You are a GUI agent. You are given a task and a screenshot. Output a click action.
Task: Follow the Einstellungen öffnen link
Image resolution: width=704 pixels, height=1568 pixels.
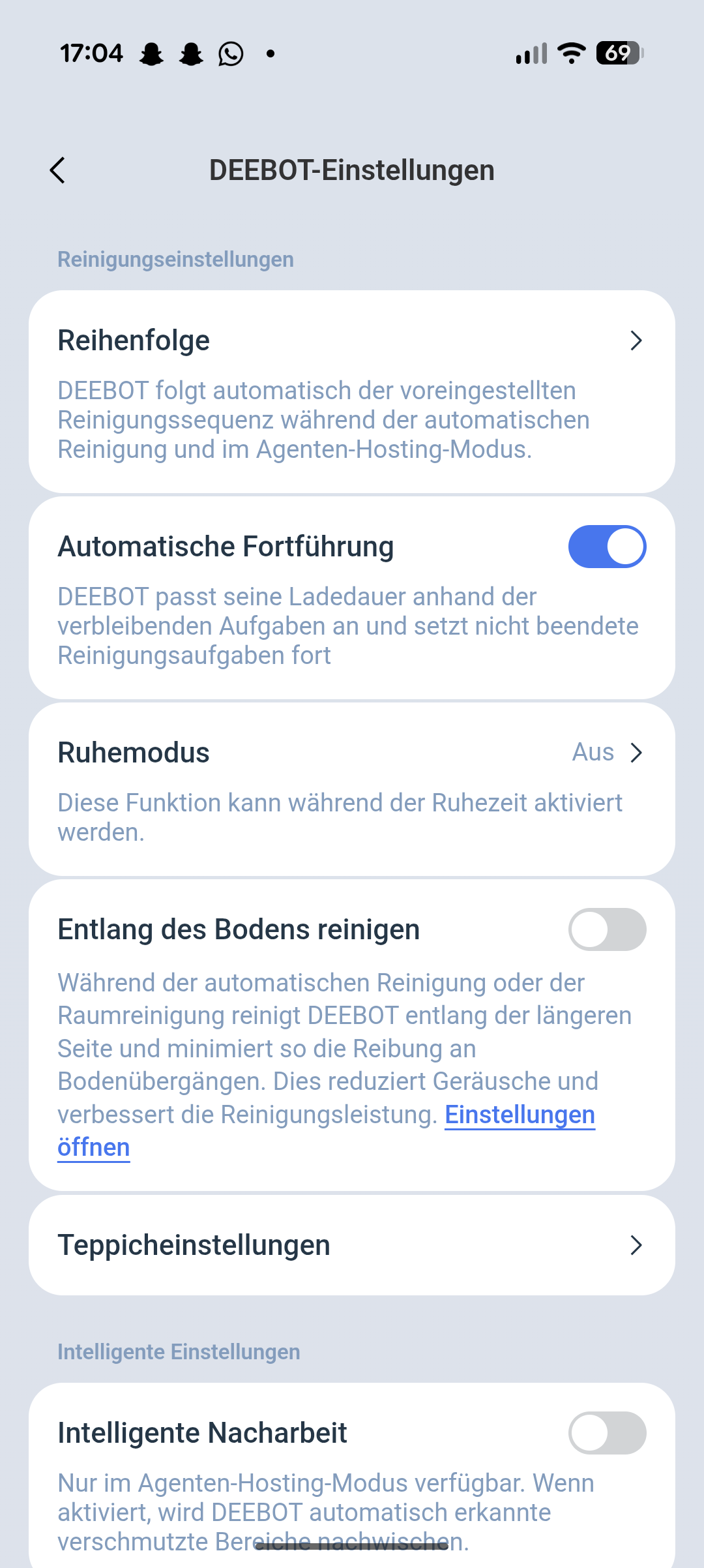(x=519, y=1115)
